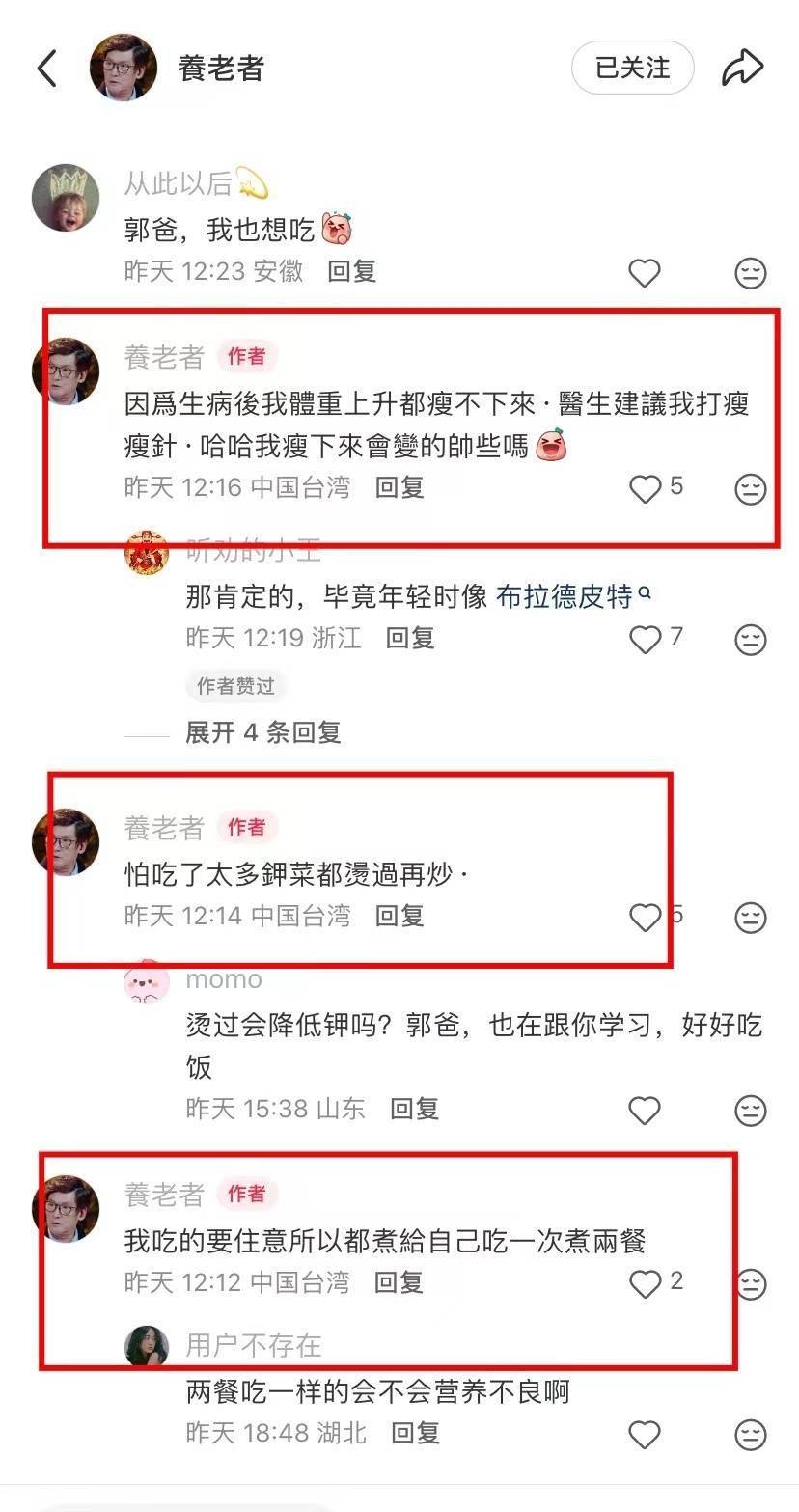Like momo's comment about 烫过会降低钾
Viewport: 799px width, 1512px height.
(644, 1111)
